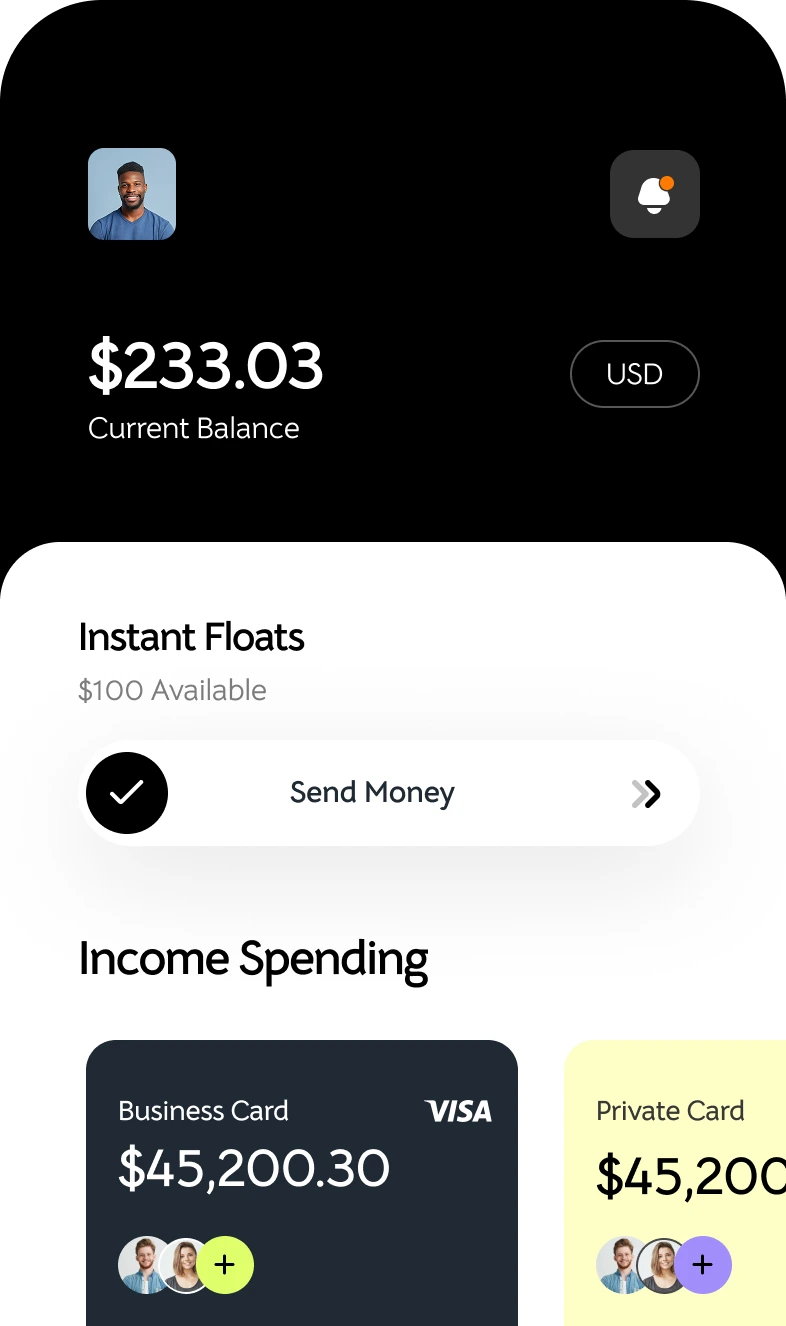Open the profile avatar photo

pos(132,194)
